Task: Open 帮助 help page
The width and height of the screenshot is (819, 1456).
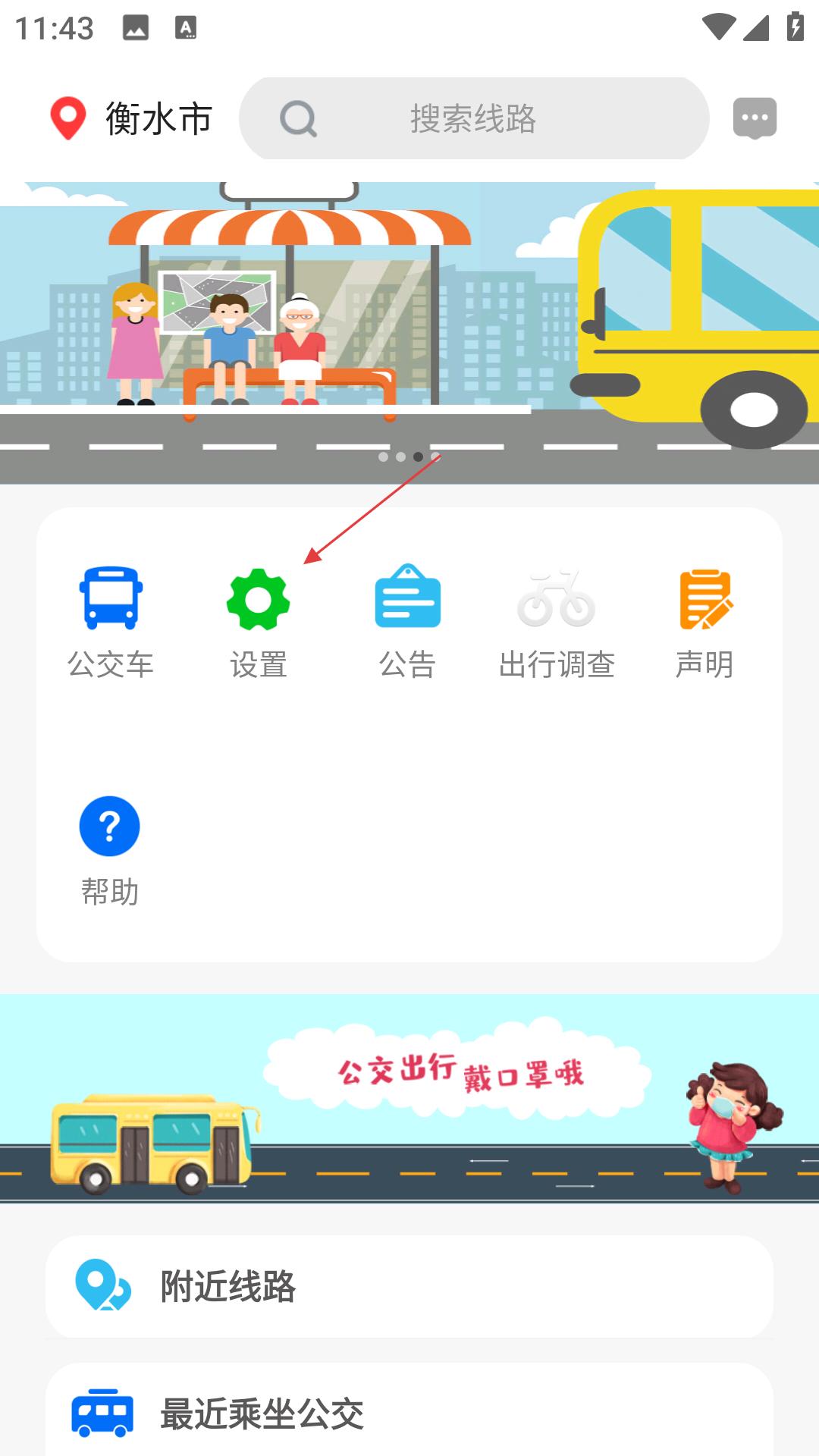Action: (110, 851)
